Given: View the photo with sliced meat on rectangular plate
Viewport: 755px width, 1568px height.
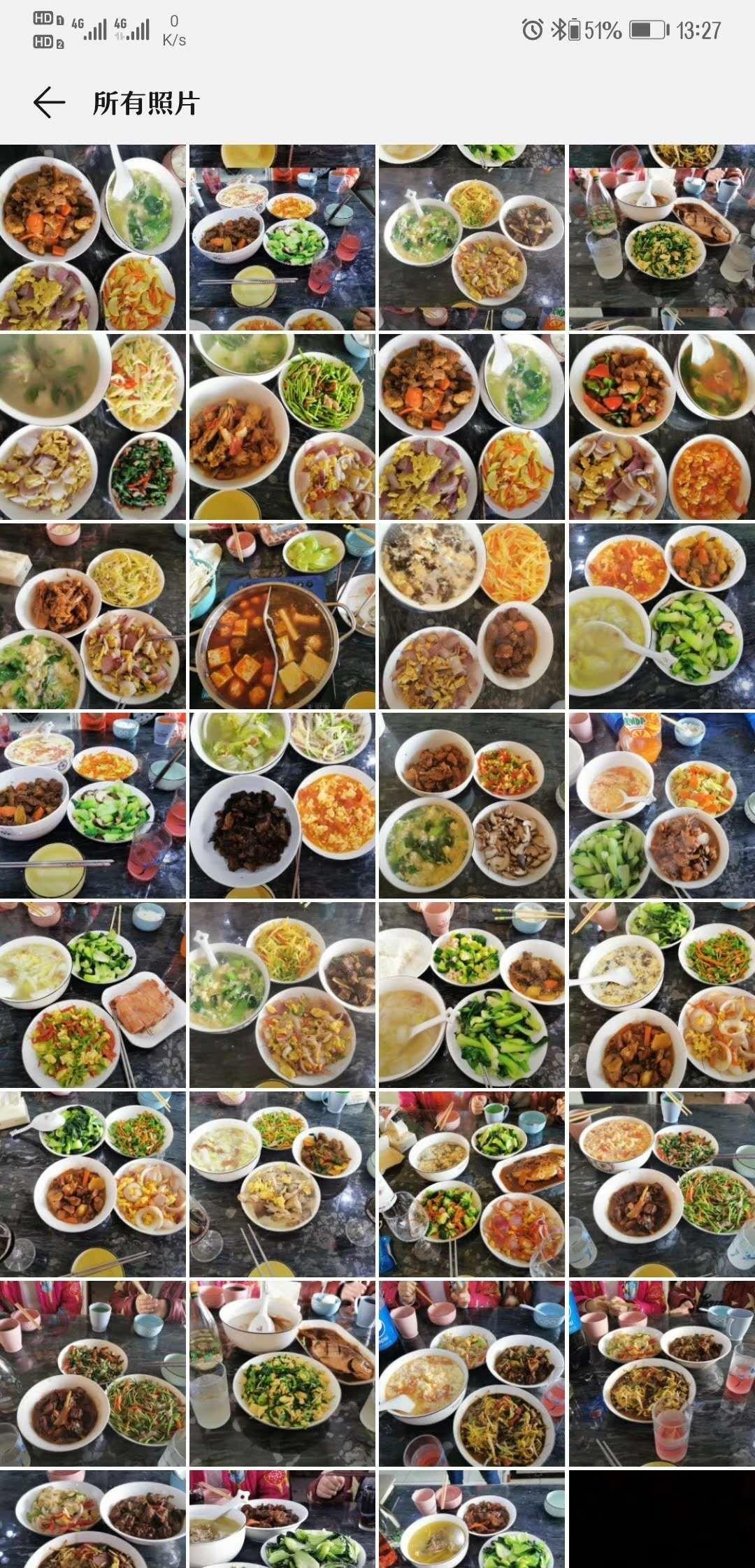Looking at the screenshot, I should click(x=93, y=994).
